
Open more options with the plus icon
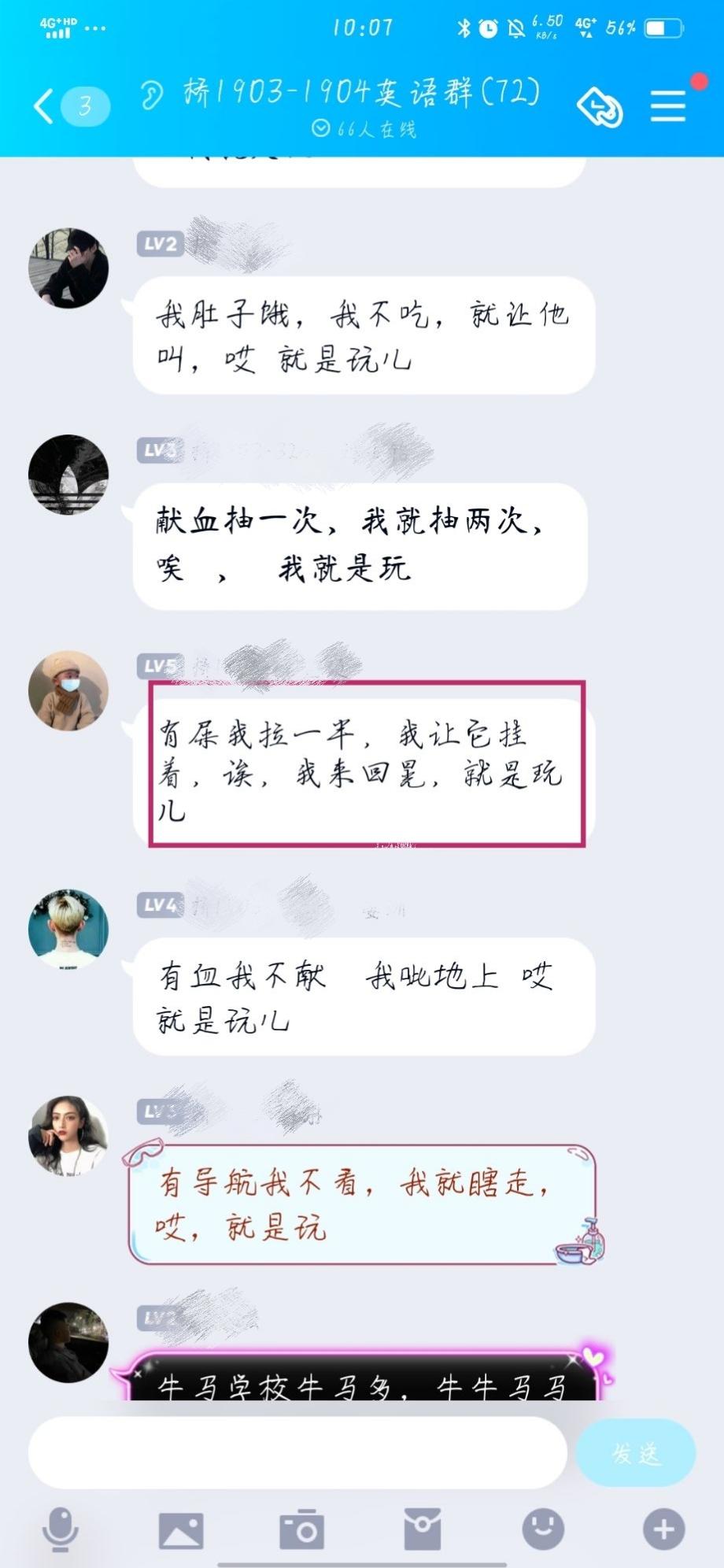click(663, 1530)
